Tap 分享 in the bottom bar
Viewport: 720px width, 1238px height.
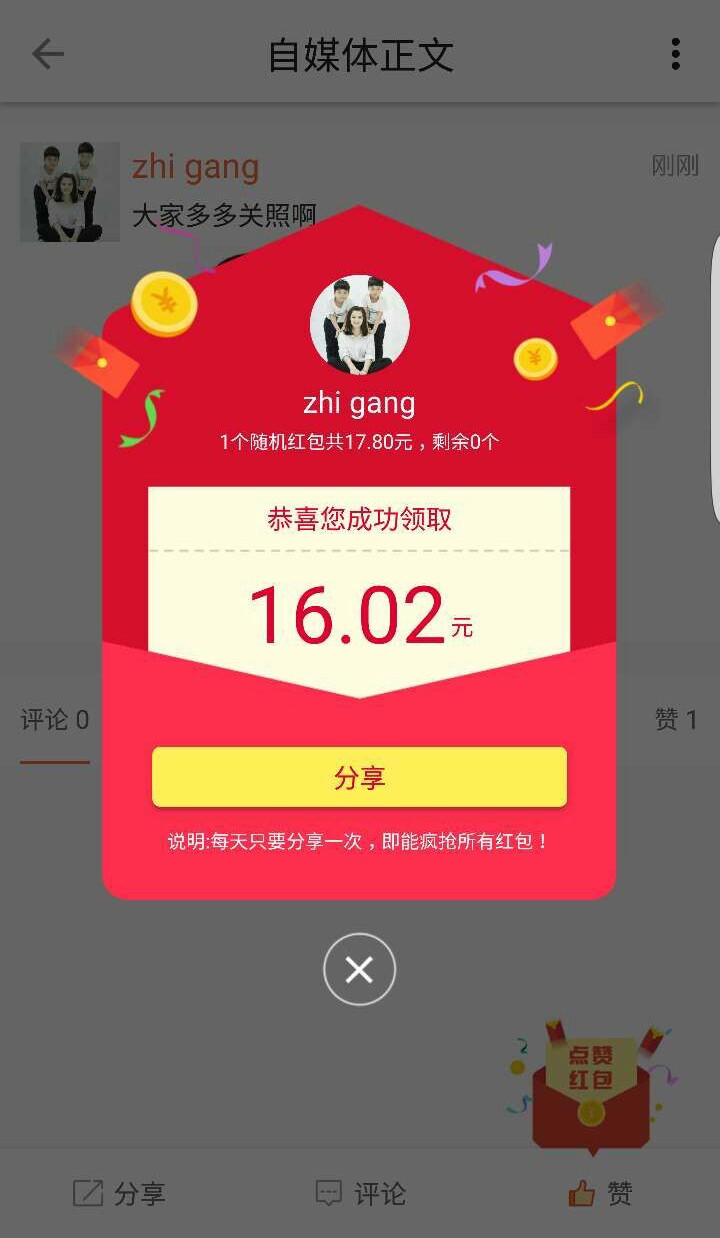point(119,1193)
